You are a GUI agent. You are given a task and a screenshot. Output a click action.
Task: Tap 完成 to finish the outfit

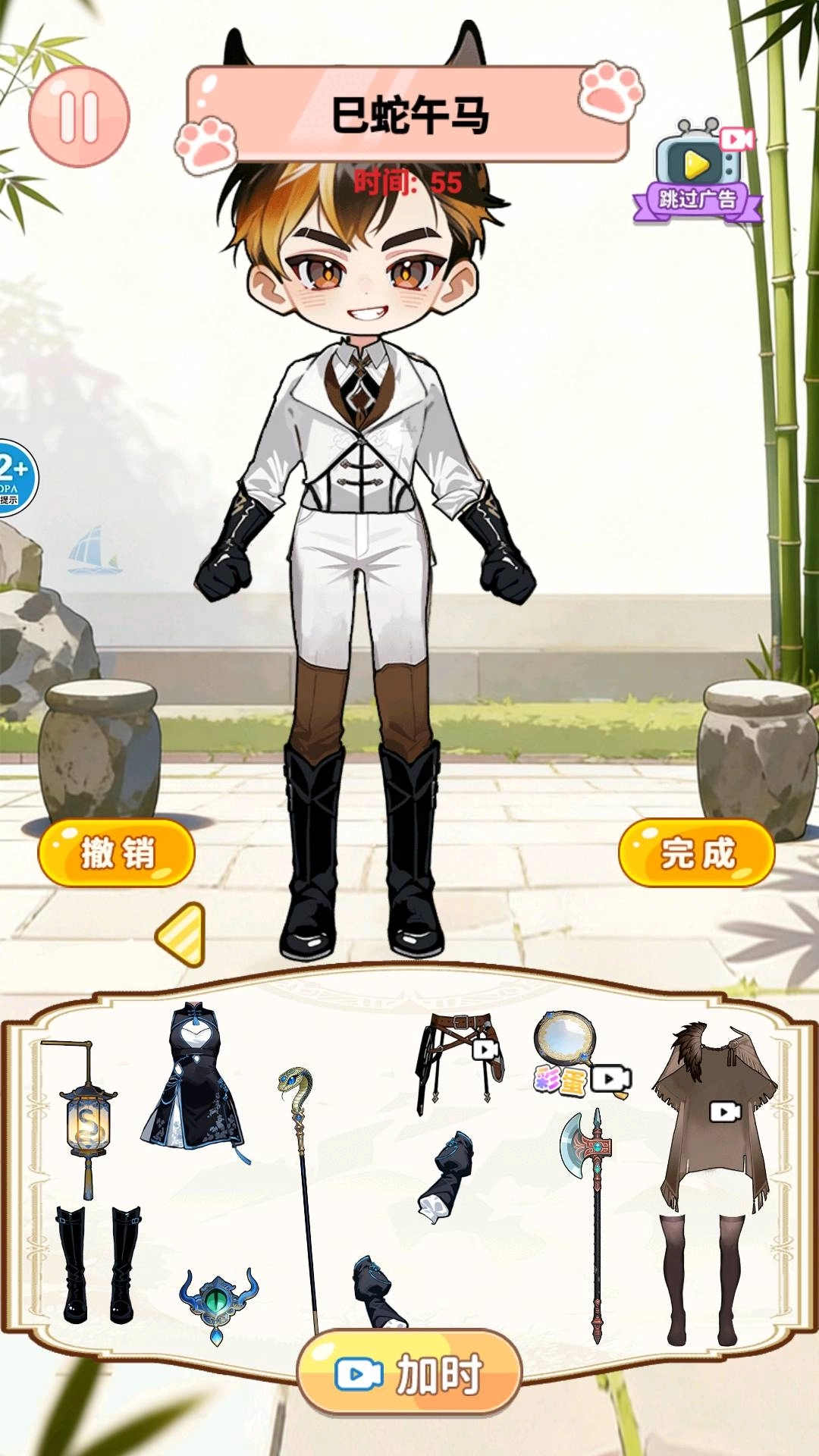click(x=697, y=853)
